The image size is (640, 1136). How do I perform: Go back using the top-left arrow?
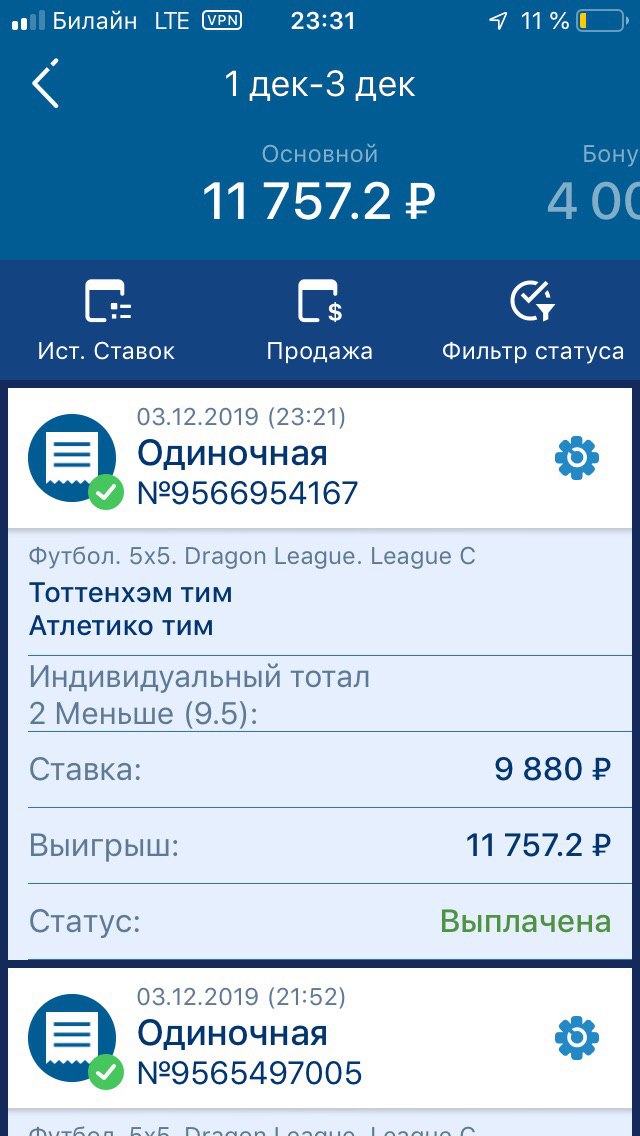[46, 84]
